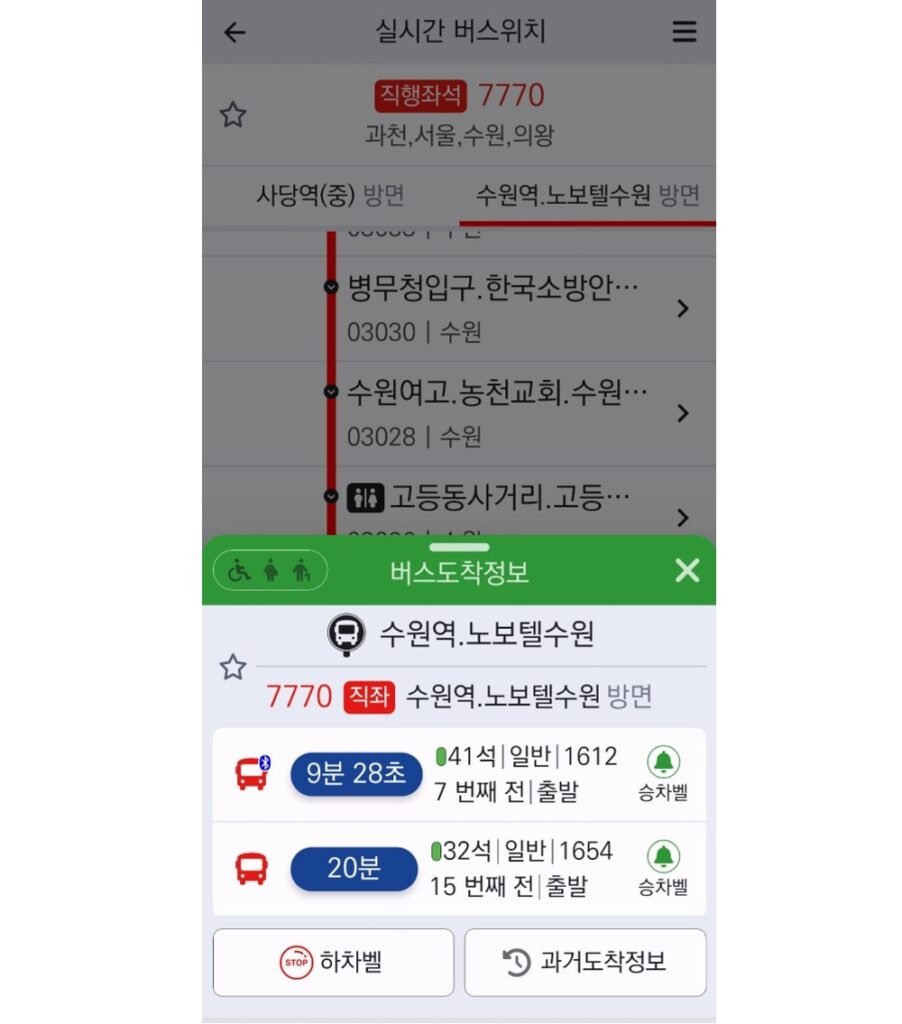
Task: Close the 버스도착정보 panel
Action: 687,571
